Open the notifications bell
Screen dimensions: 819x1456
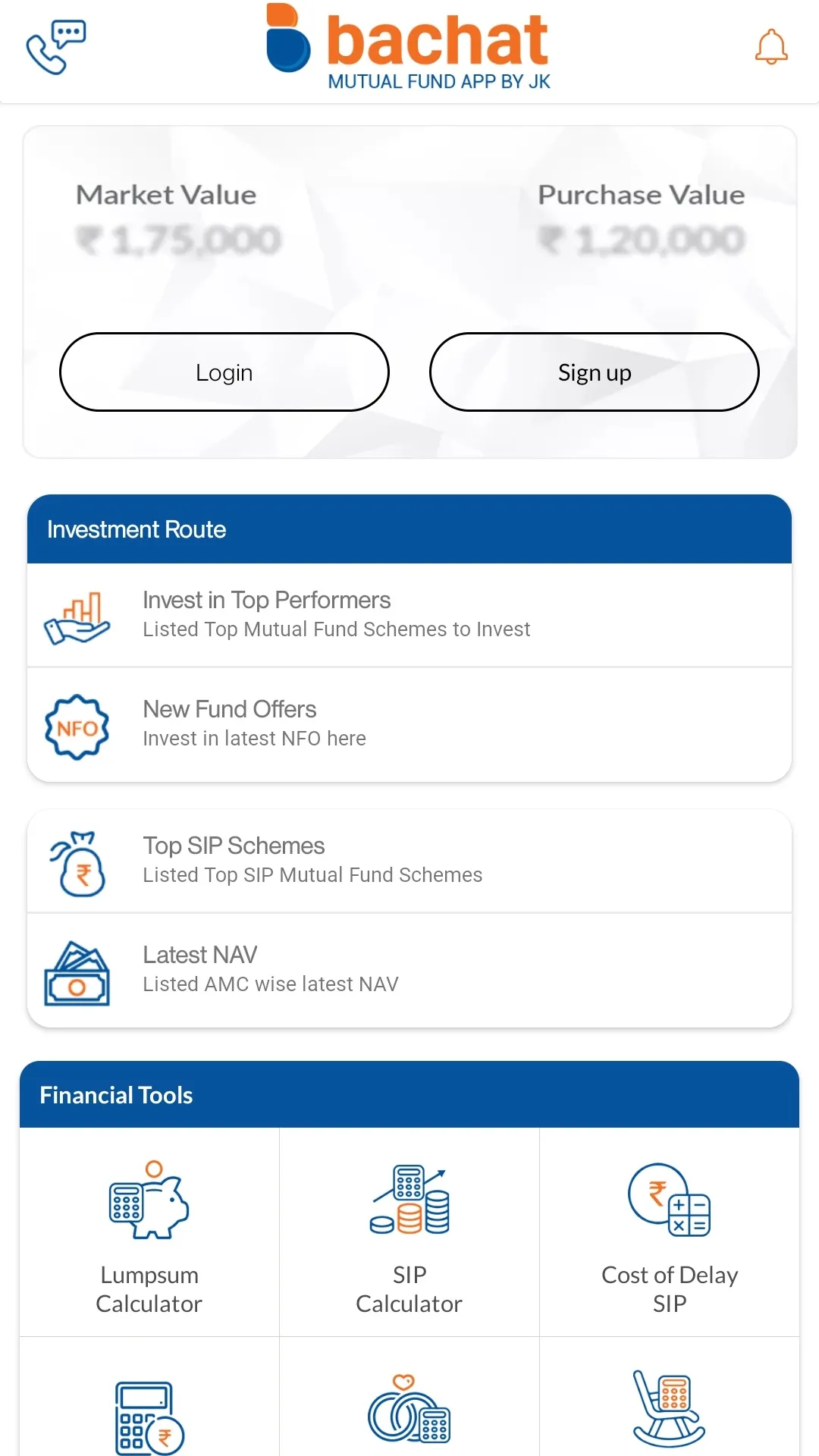pos(771,47)
